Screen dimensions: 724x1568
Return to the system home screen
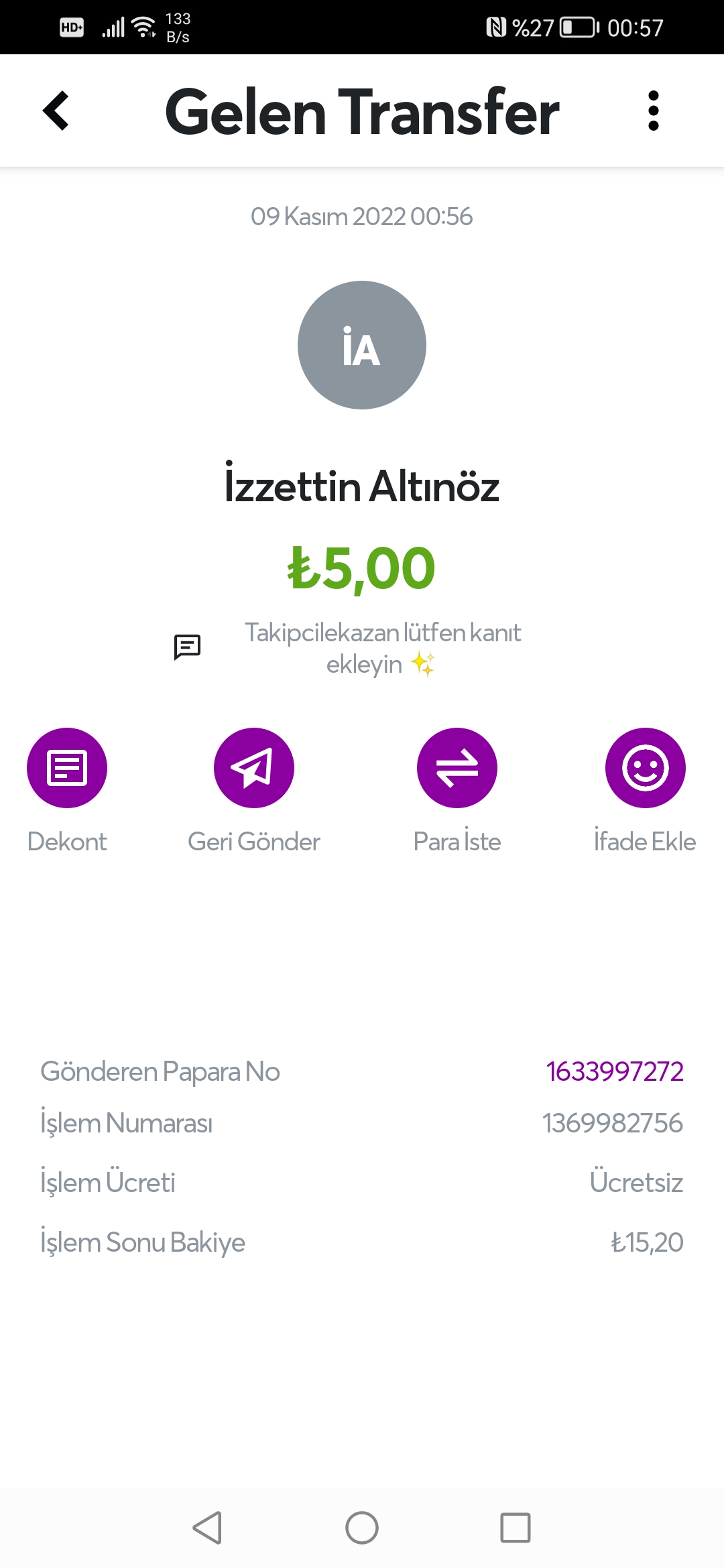362,1528
